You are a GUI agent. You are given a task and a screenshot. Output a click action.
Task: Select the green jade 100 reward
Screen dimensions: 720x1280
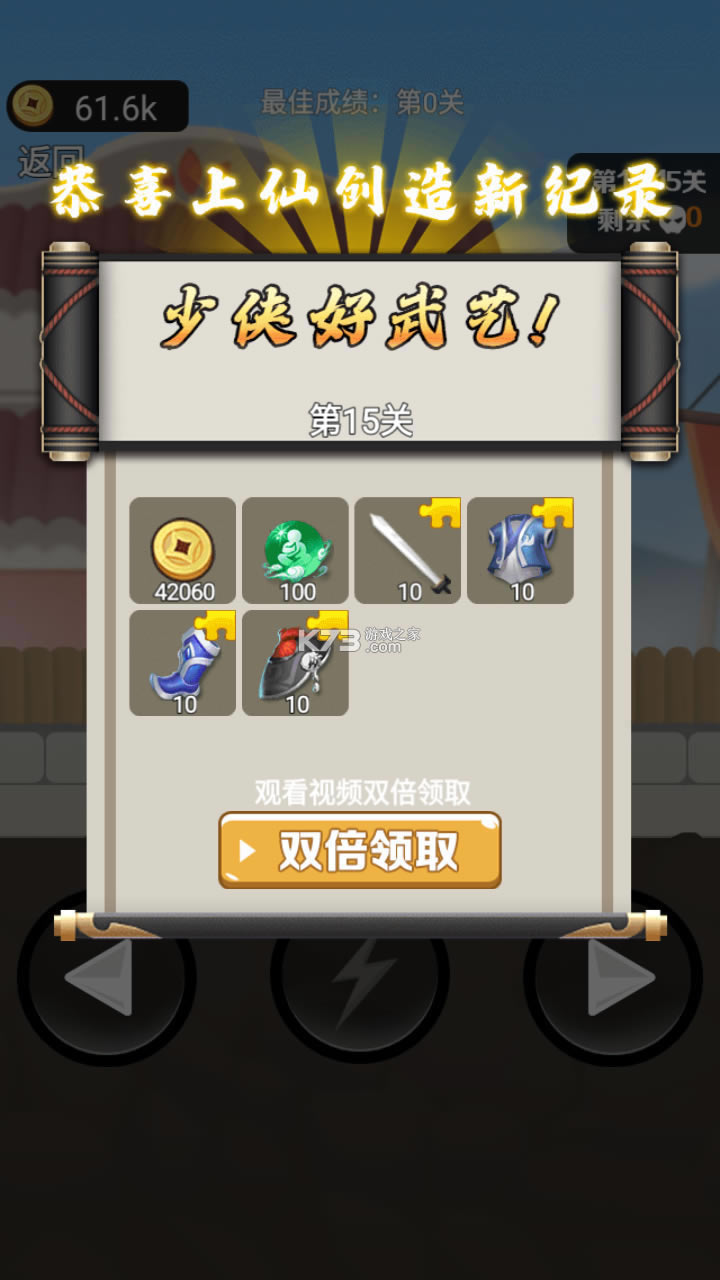tap(295, 550)
